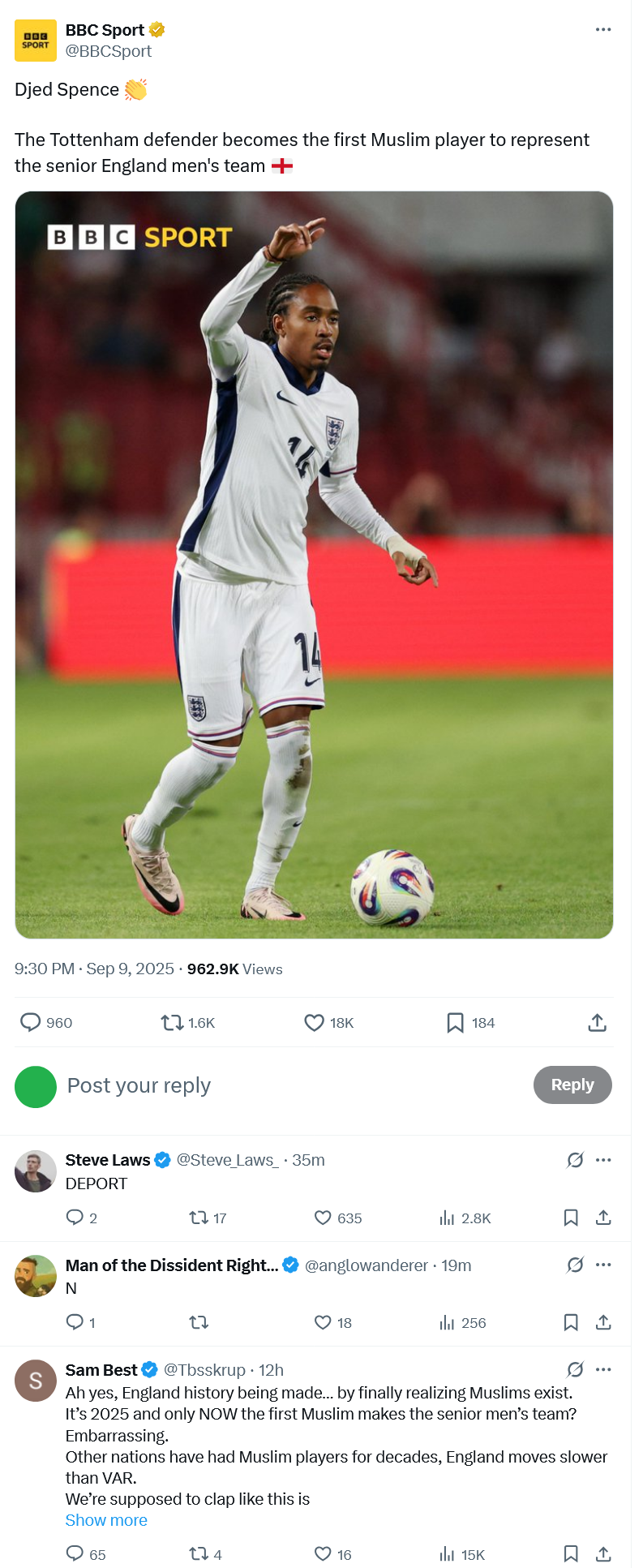Share the BBC Sport post
This screenshot has height=1568, width=643.
click(x=597, y=1022)
